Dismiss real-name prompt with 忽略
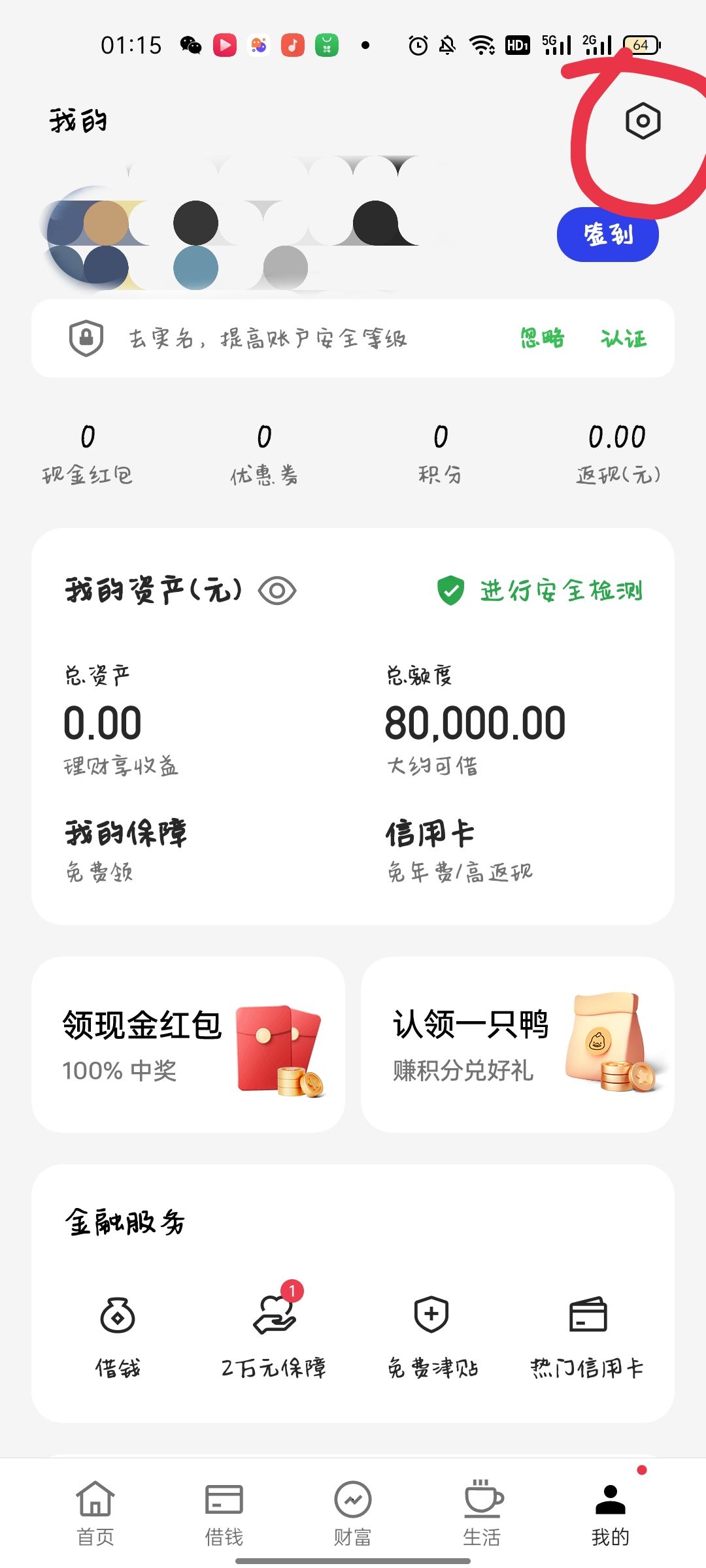The height and width of the screenshot is (1568, 706). point(542,338)
